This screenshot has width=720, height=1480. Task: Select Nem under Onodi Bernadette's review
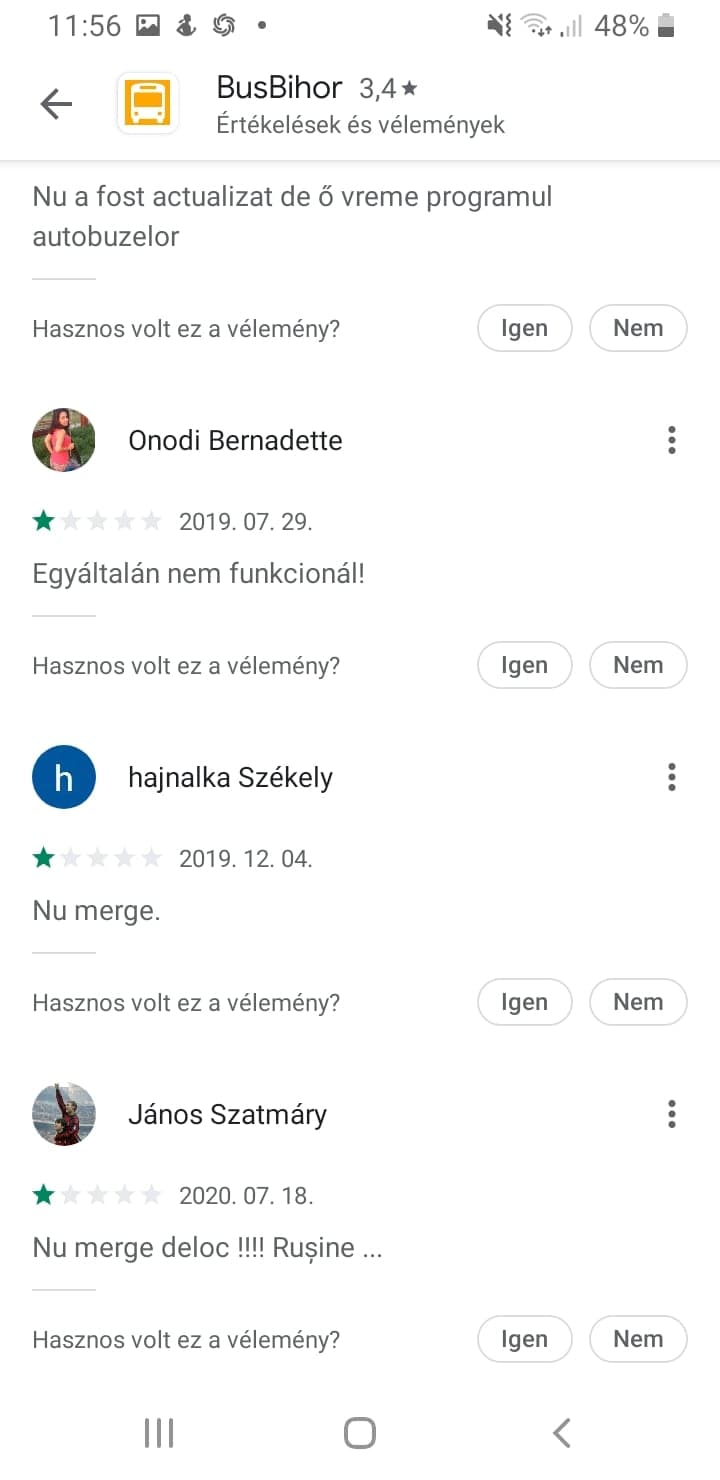coord(638,666)
